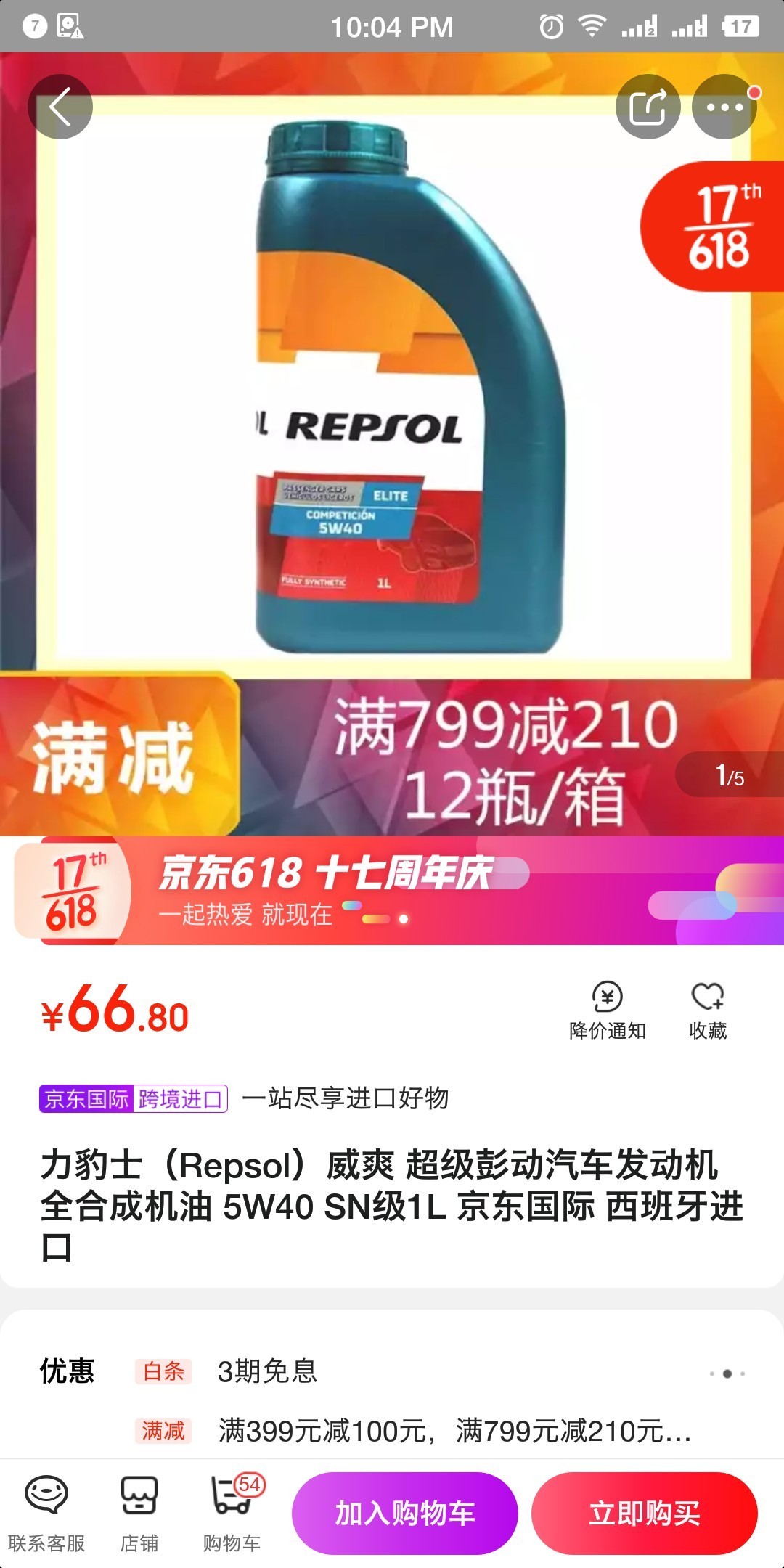Open the 京东618 十七周年庆 banner
The height and width of the screenshot is (1568, 784).
[392, 891]
